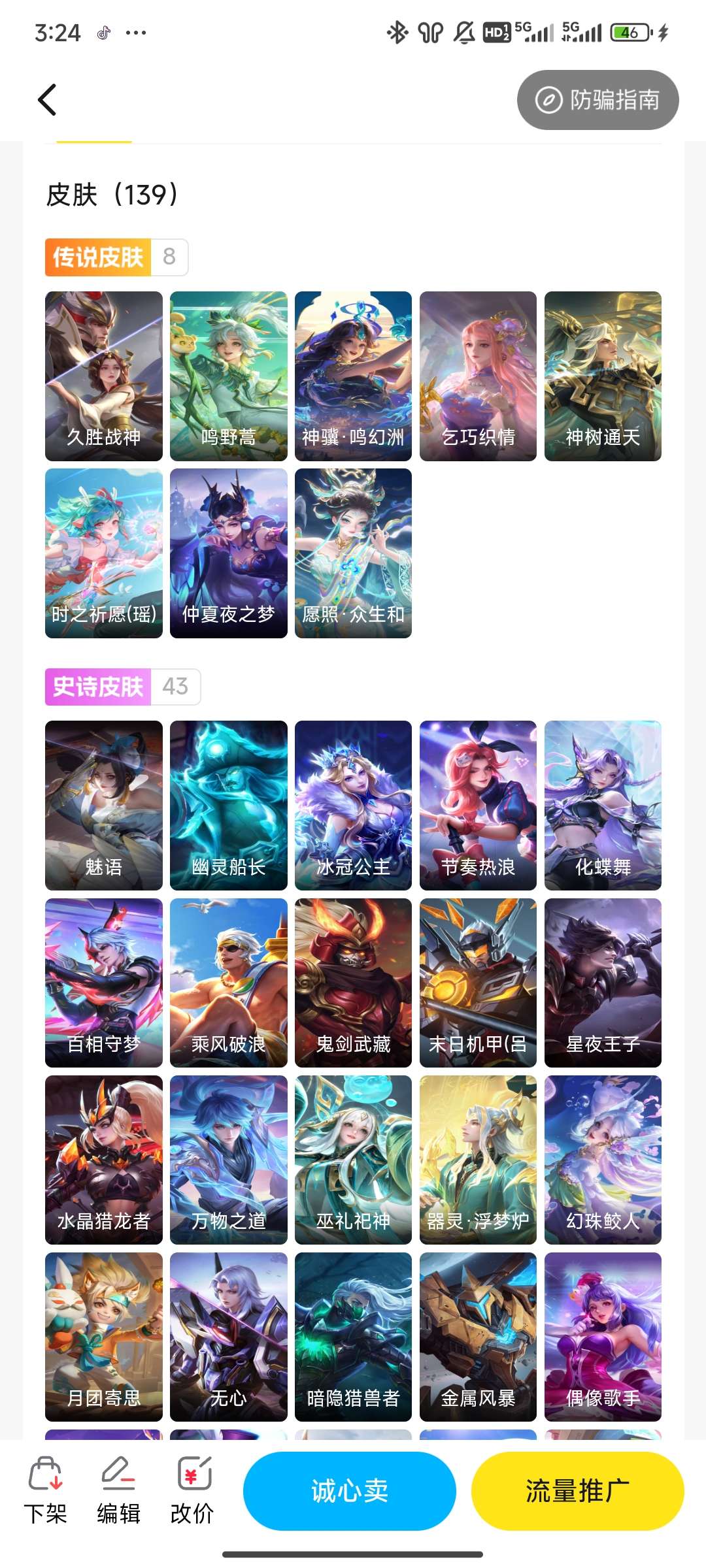Viewport: 706px width, 1568px height.
Task: View the 幻珠鲛人 skin
Action: pyautogui.click(x=603, y=1160)
